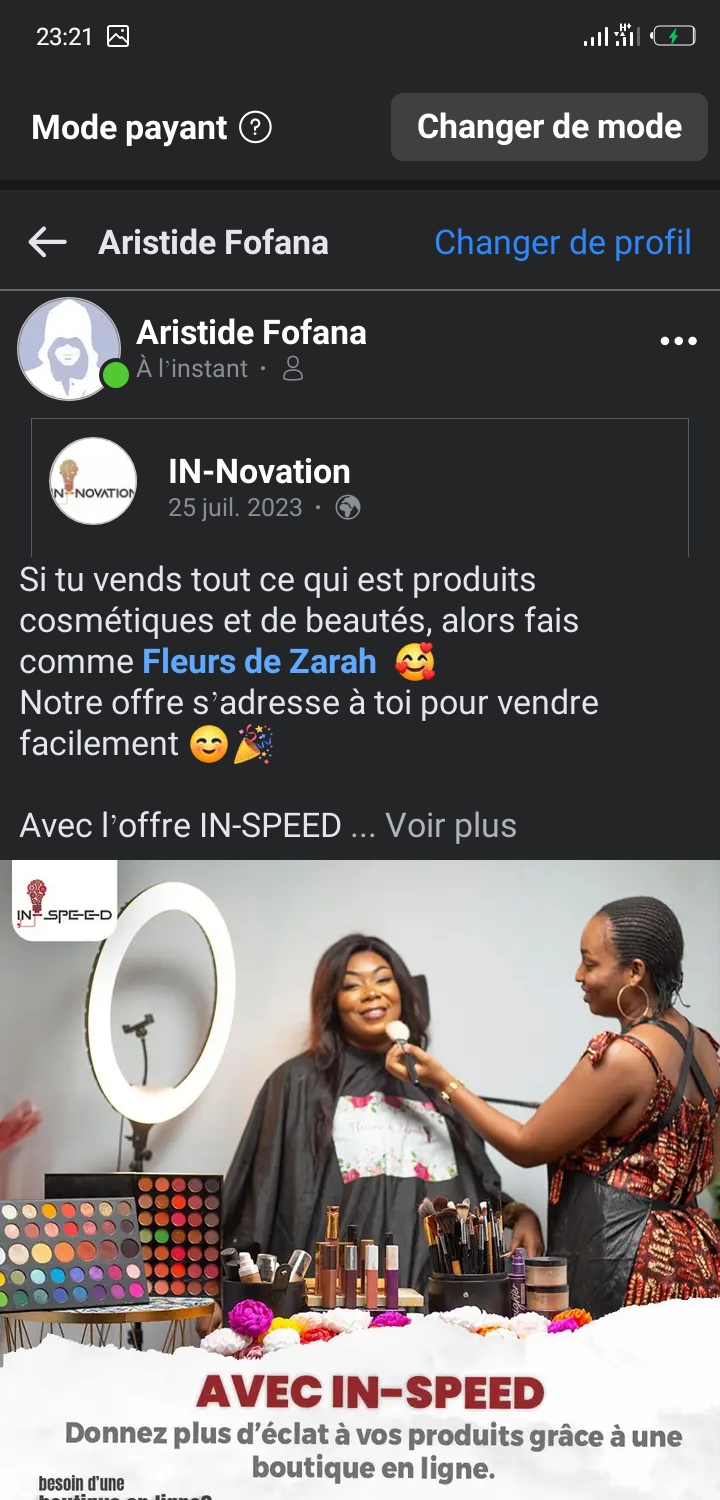This screenshot has height=1500, width=720.
Task: Tap the Changer de mode button
Action: (x=549, y=127)
